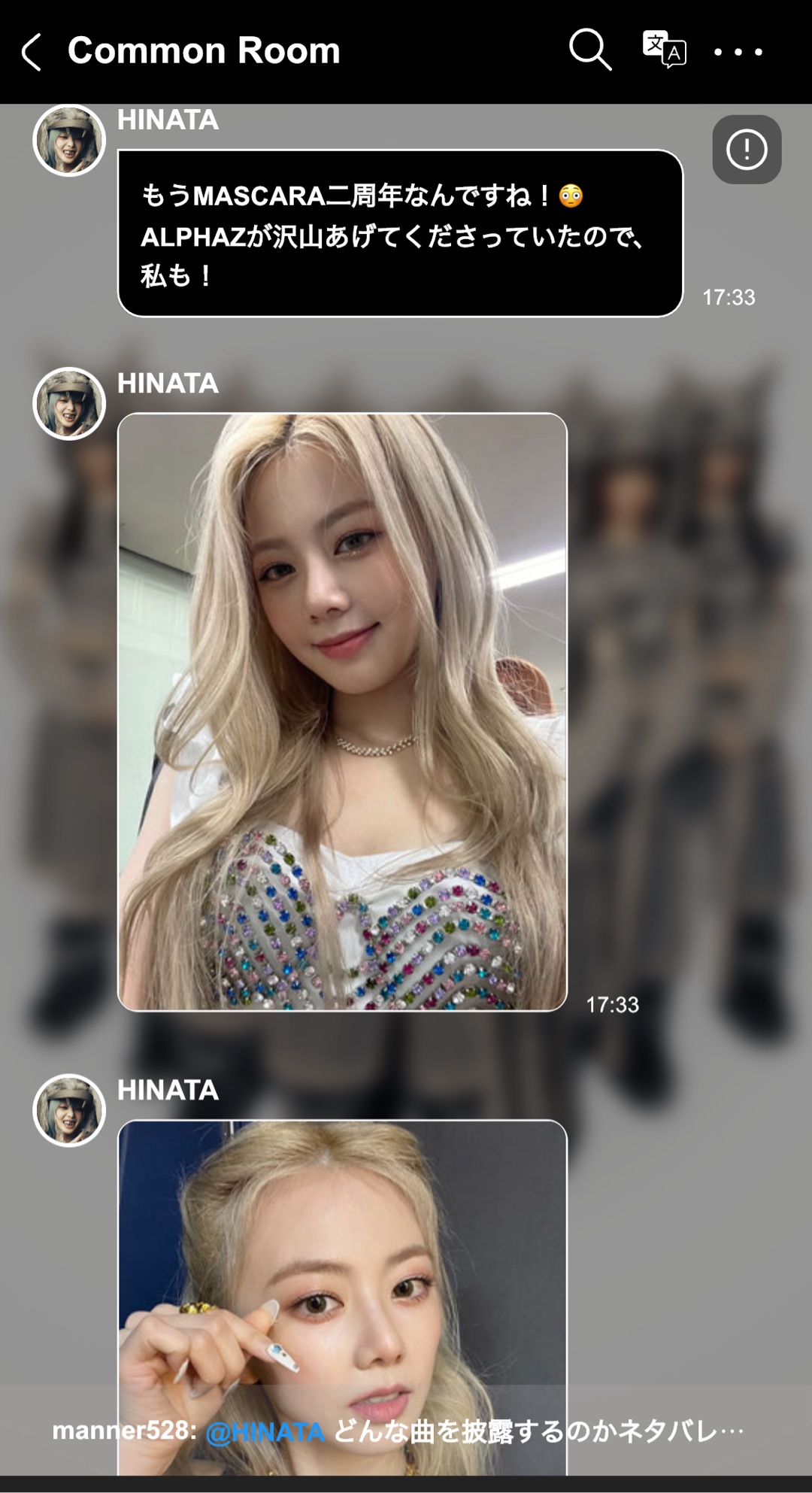Open HINATA's avatar beside the MASCARA message
This screenshot has width=812, height=1493.
click(69, 141)
